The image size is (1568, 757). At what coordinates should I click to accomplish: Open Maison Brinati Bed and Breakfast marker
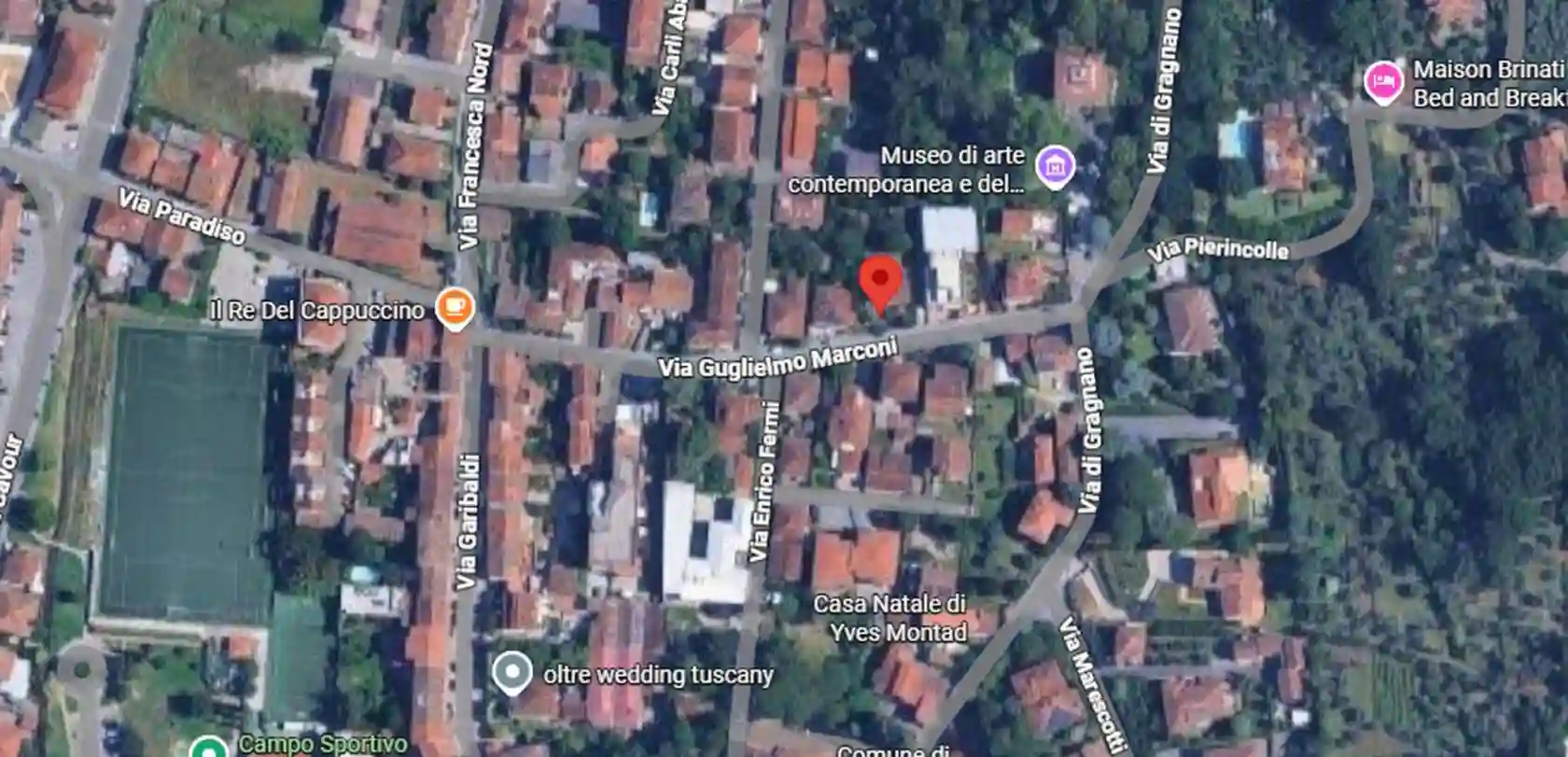click(1383, 82)
